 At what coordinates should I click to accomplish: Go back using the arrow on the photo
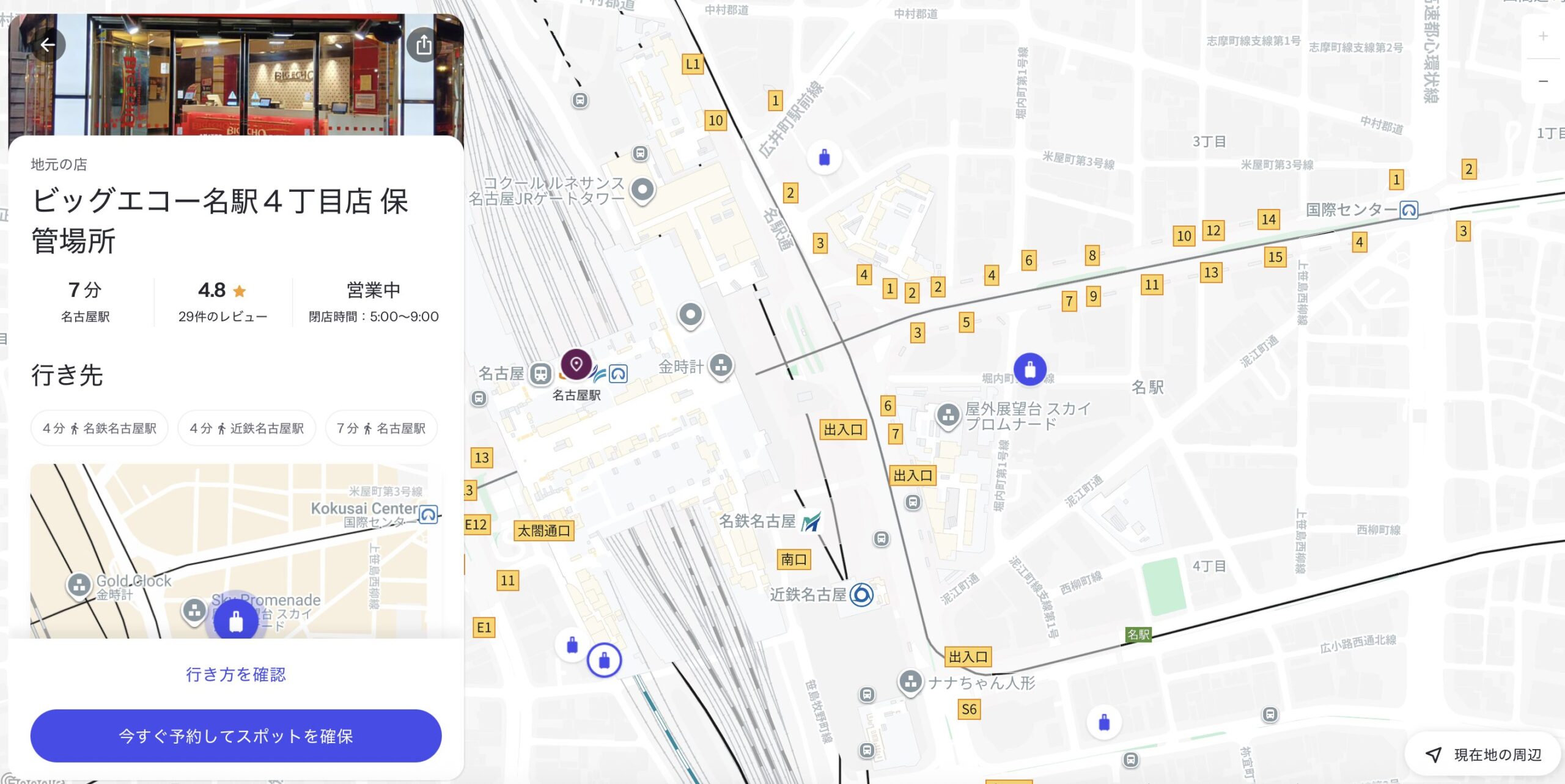[x=48, y=45]
